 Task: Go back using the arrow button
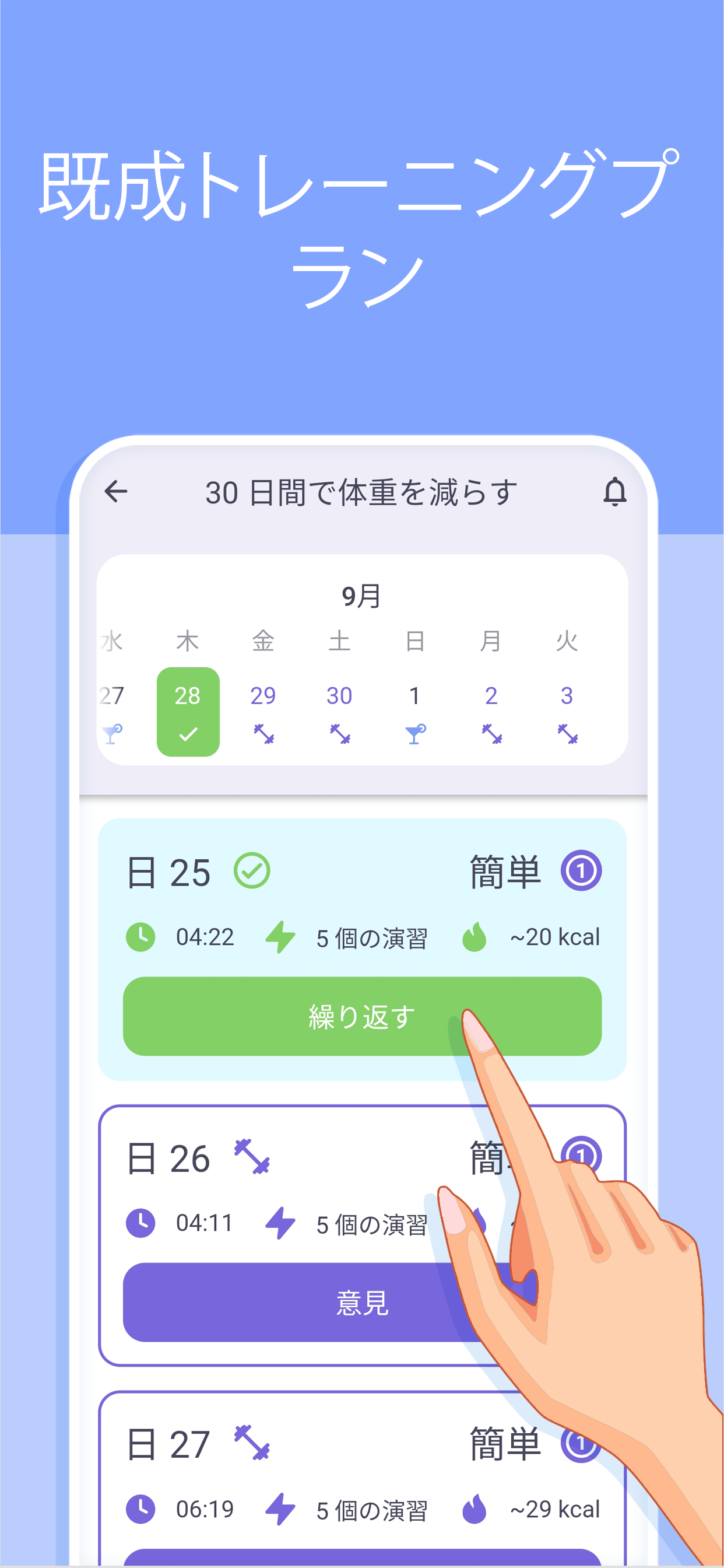coord(115,491)
